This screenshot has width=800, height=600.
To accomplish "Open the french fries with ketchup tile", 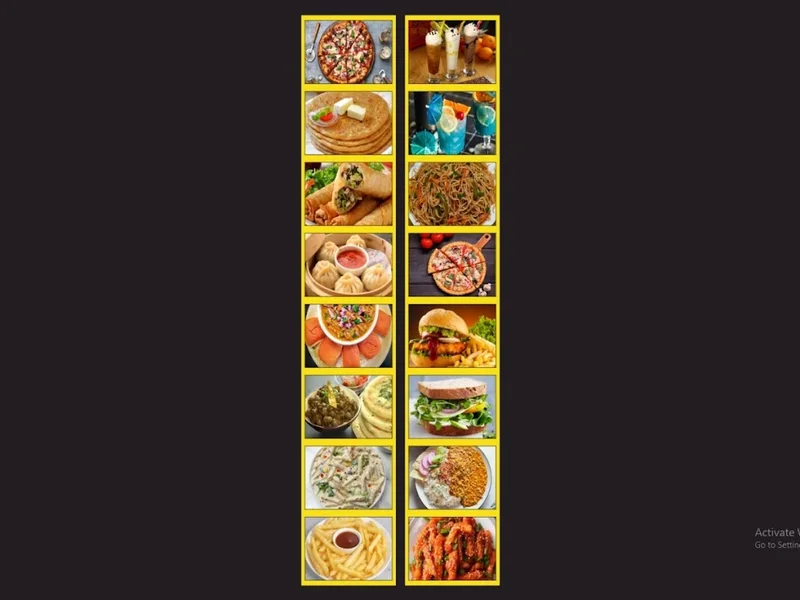I will [348, 548].
